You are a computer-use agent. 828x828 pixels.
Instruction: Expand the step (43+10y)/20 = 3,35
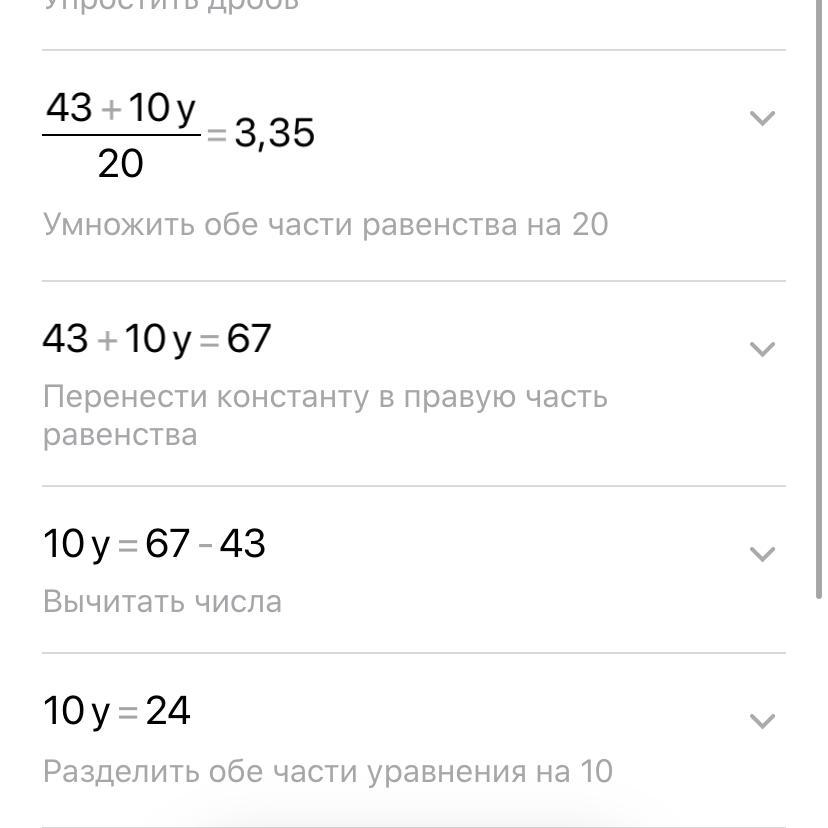click(x=762, y=118)
